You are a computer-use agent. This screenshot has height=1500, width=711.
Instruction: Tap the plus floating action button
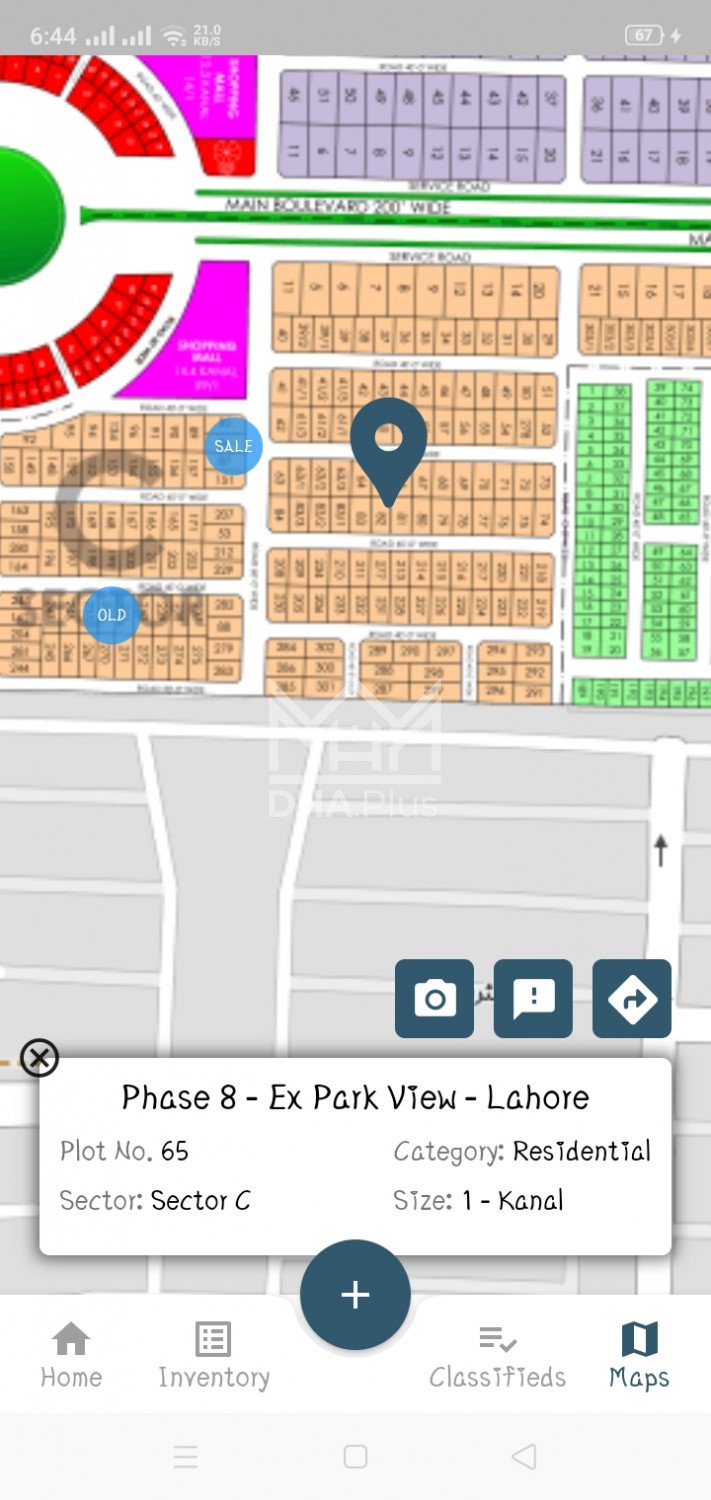click(355, 1295)
